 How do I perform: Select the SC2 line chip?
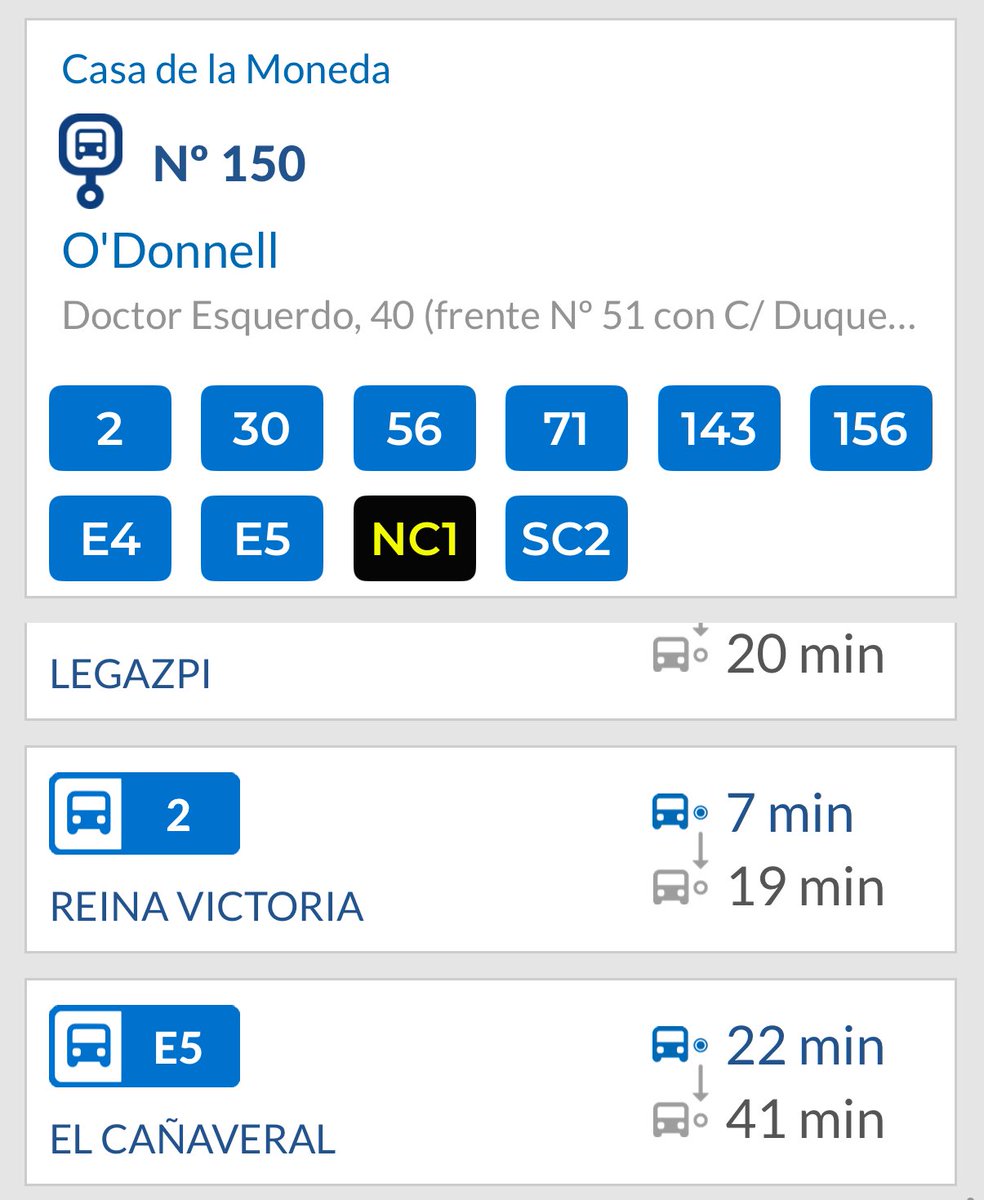[x=567, y=538]
